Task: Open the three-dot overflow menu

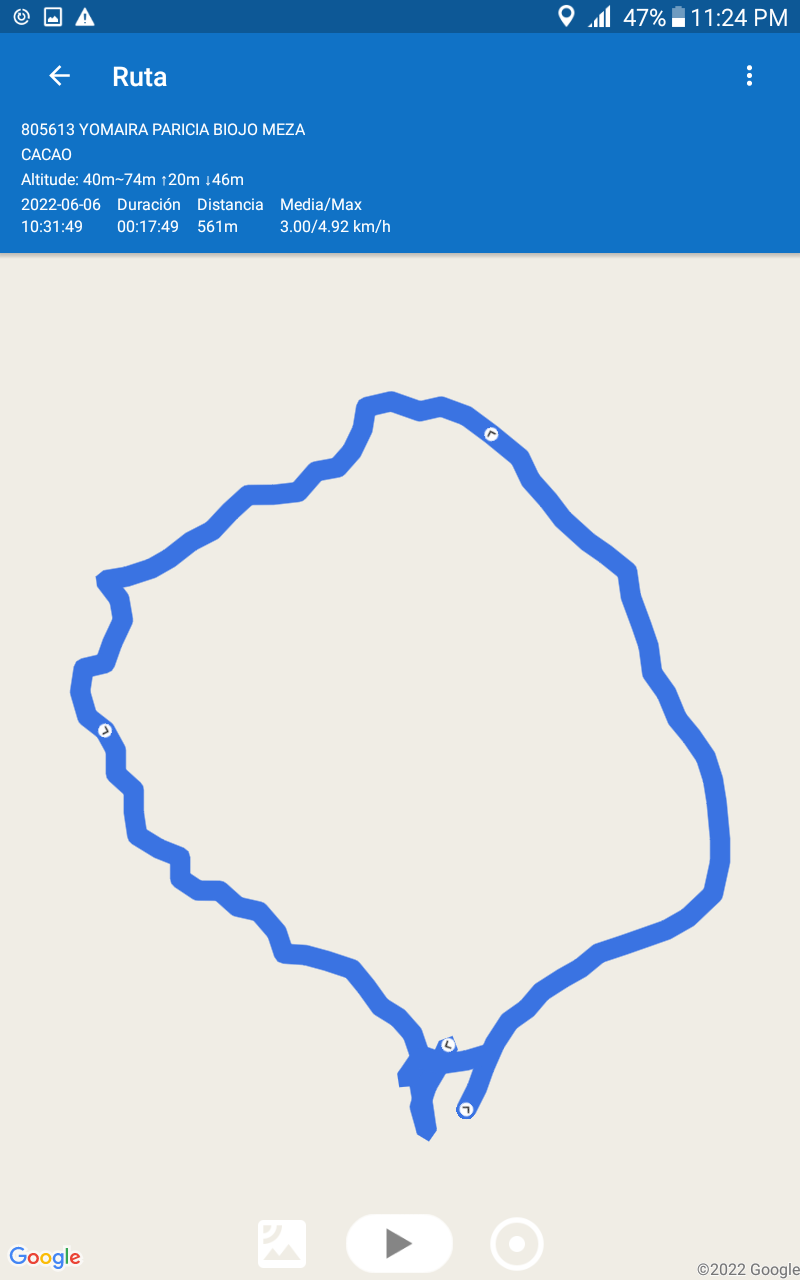Action: click(749, 76)
